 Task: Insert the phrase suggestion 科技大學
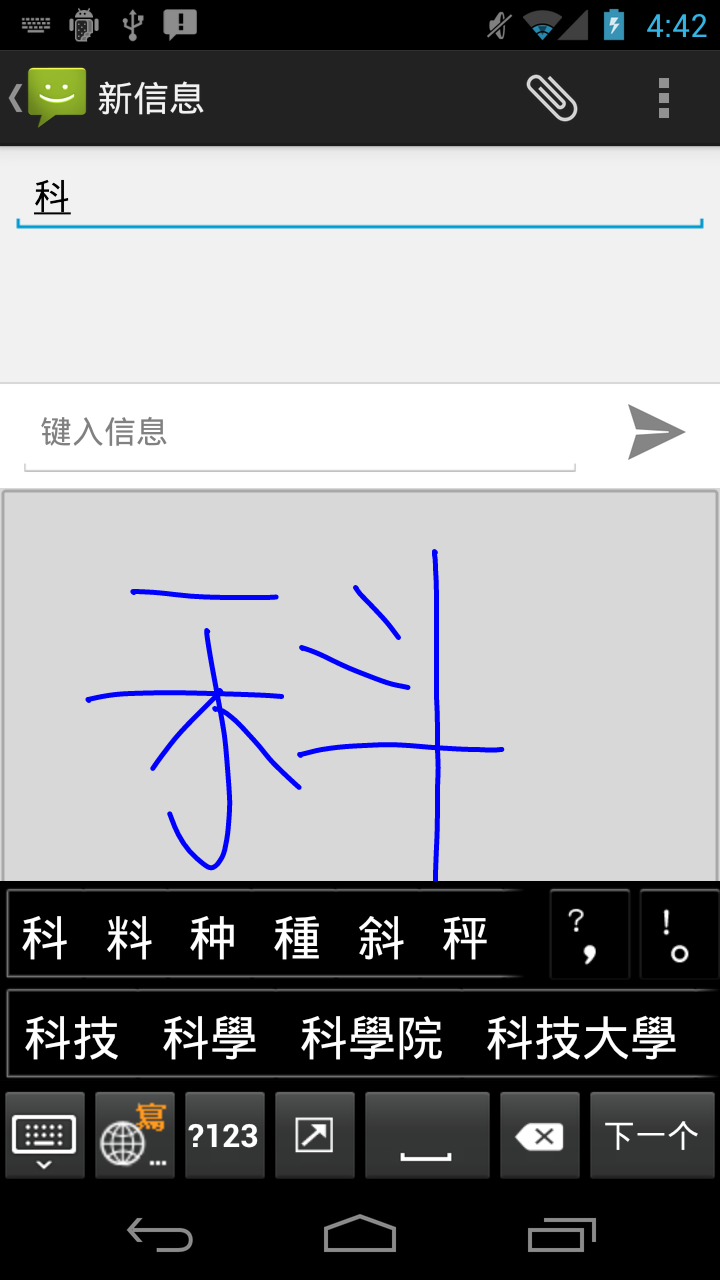tap(581, 1038)
